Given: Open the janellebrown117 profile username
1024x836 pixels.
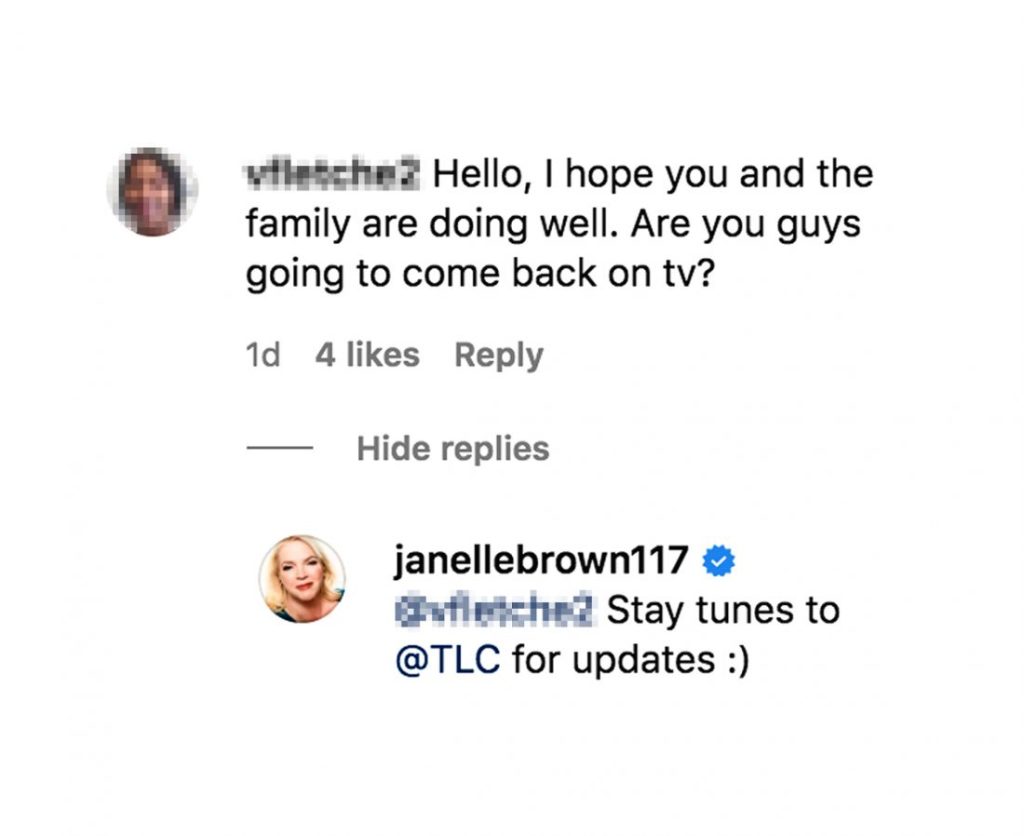Looking at the screenshot, I should coord(541,561).
